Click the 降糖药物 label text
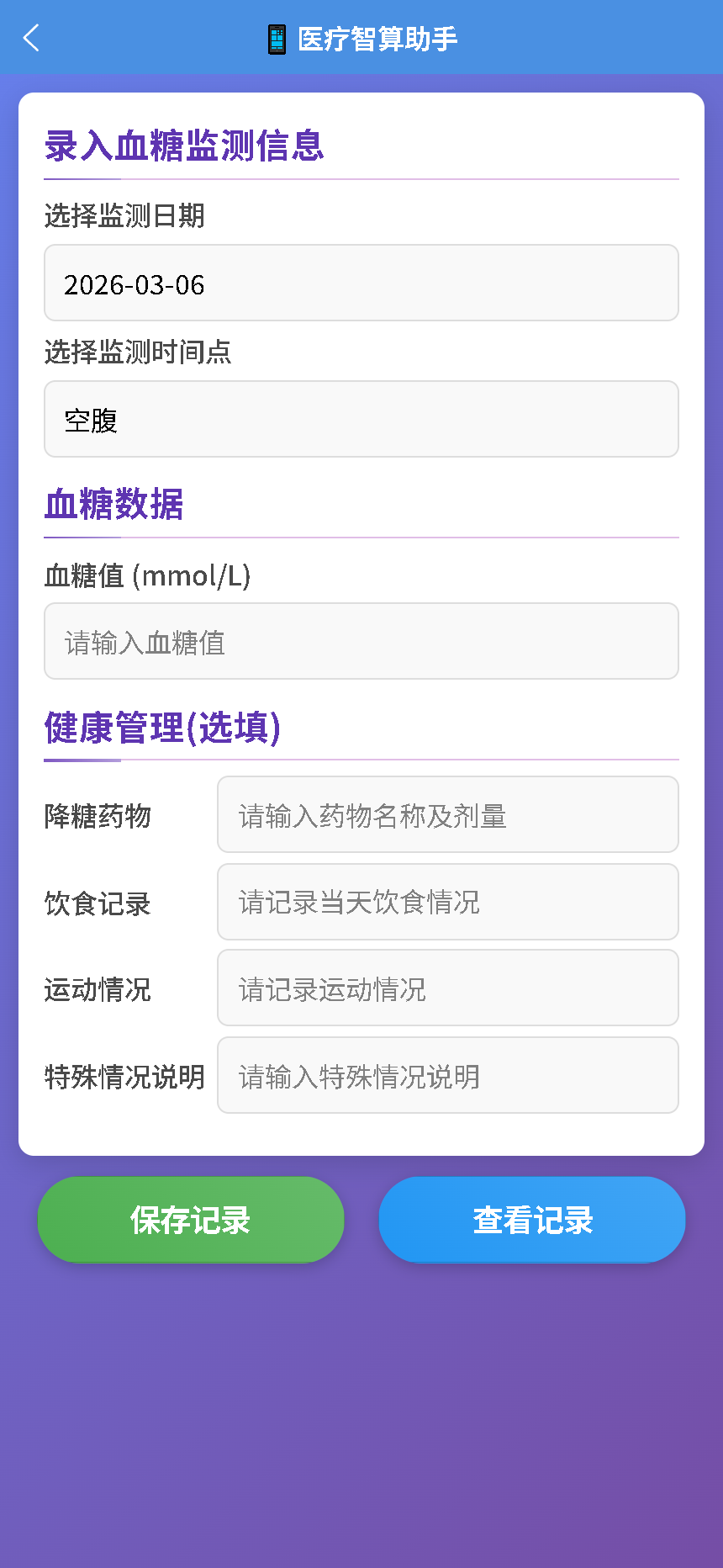 click(97, 816)
